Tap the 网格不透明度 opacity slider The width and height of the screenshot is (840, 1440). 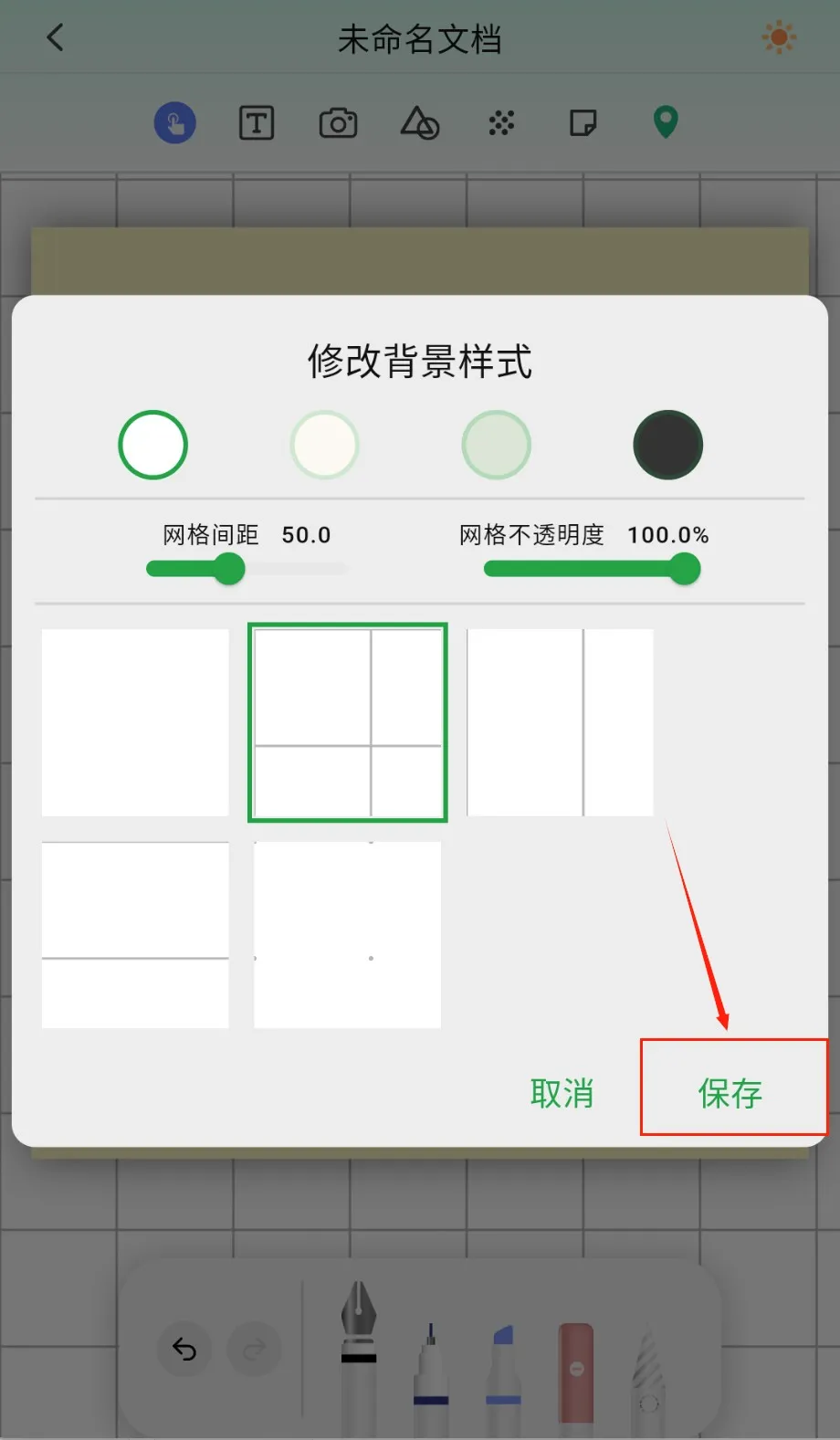592,569
